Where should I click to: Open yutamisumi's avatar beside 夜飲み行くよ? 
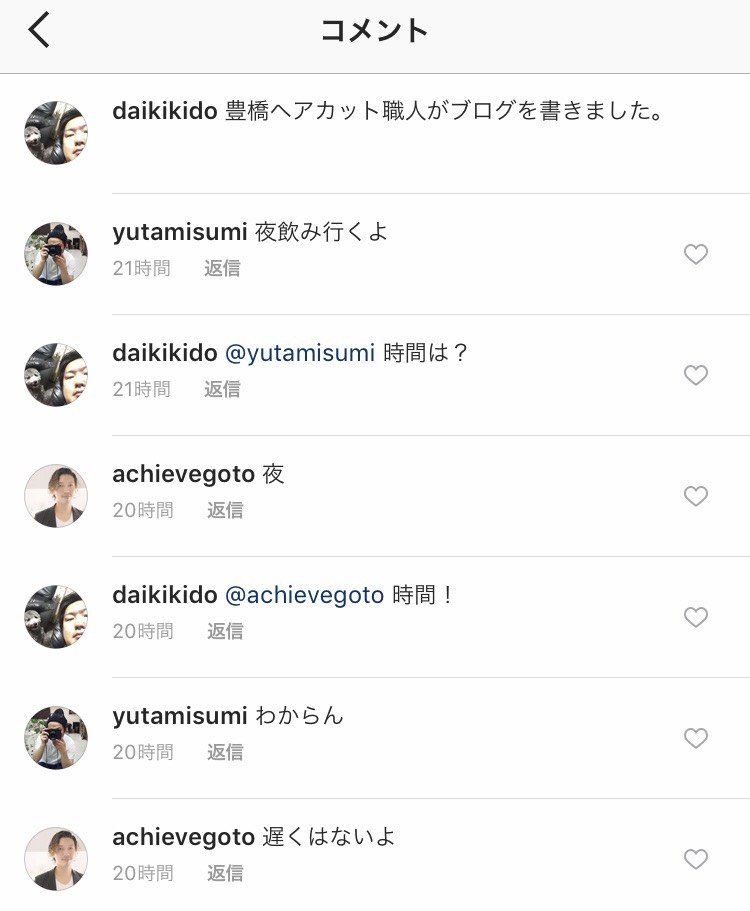pyautogui.click(x=56, y=254)
